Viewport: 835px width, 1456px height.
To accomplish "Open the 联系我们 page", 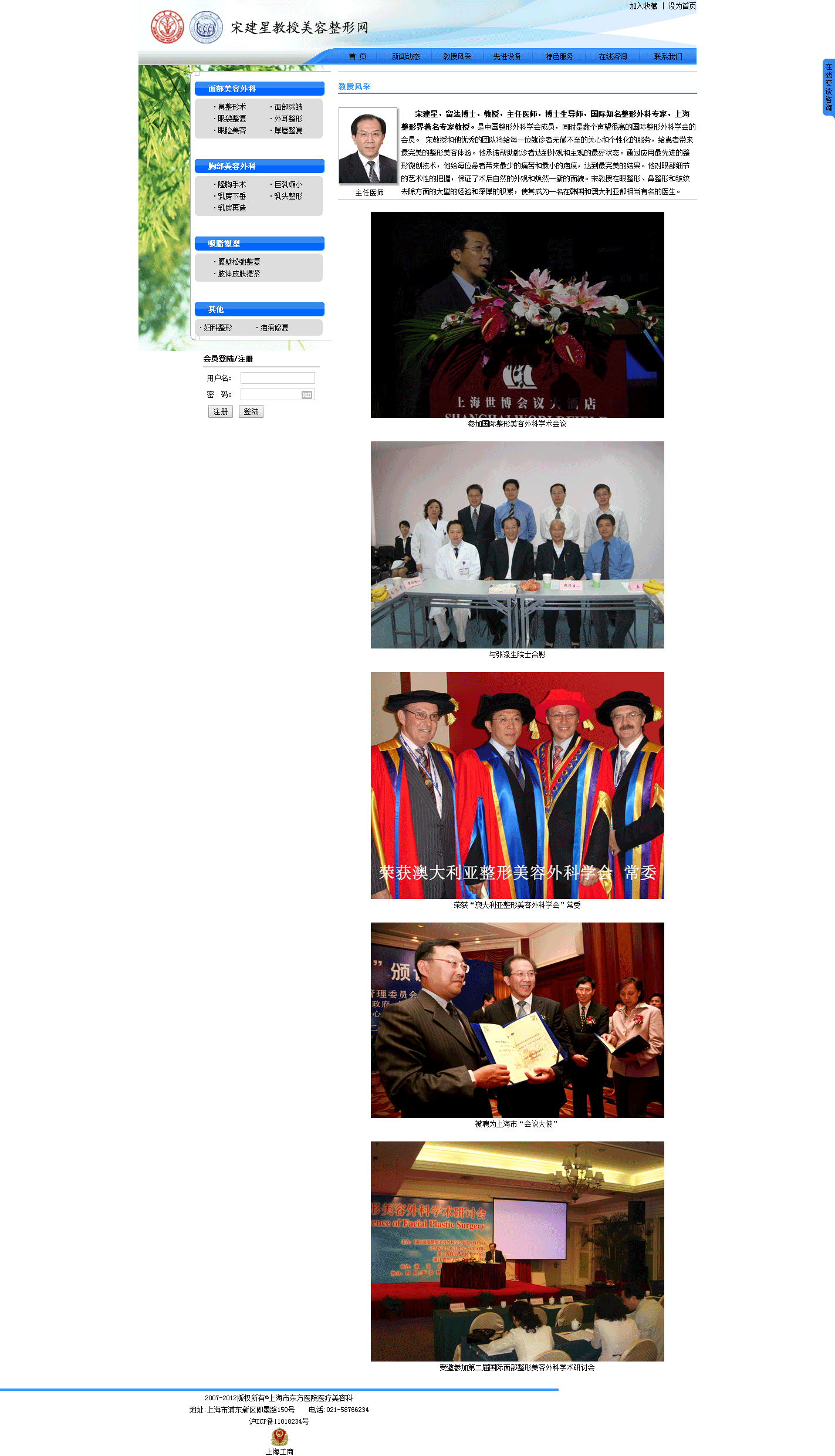I will [x=668, y=56].
